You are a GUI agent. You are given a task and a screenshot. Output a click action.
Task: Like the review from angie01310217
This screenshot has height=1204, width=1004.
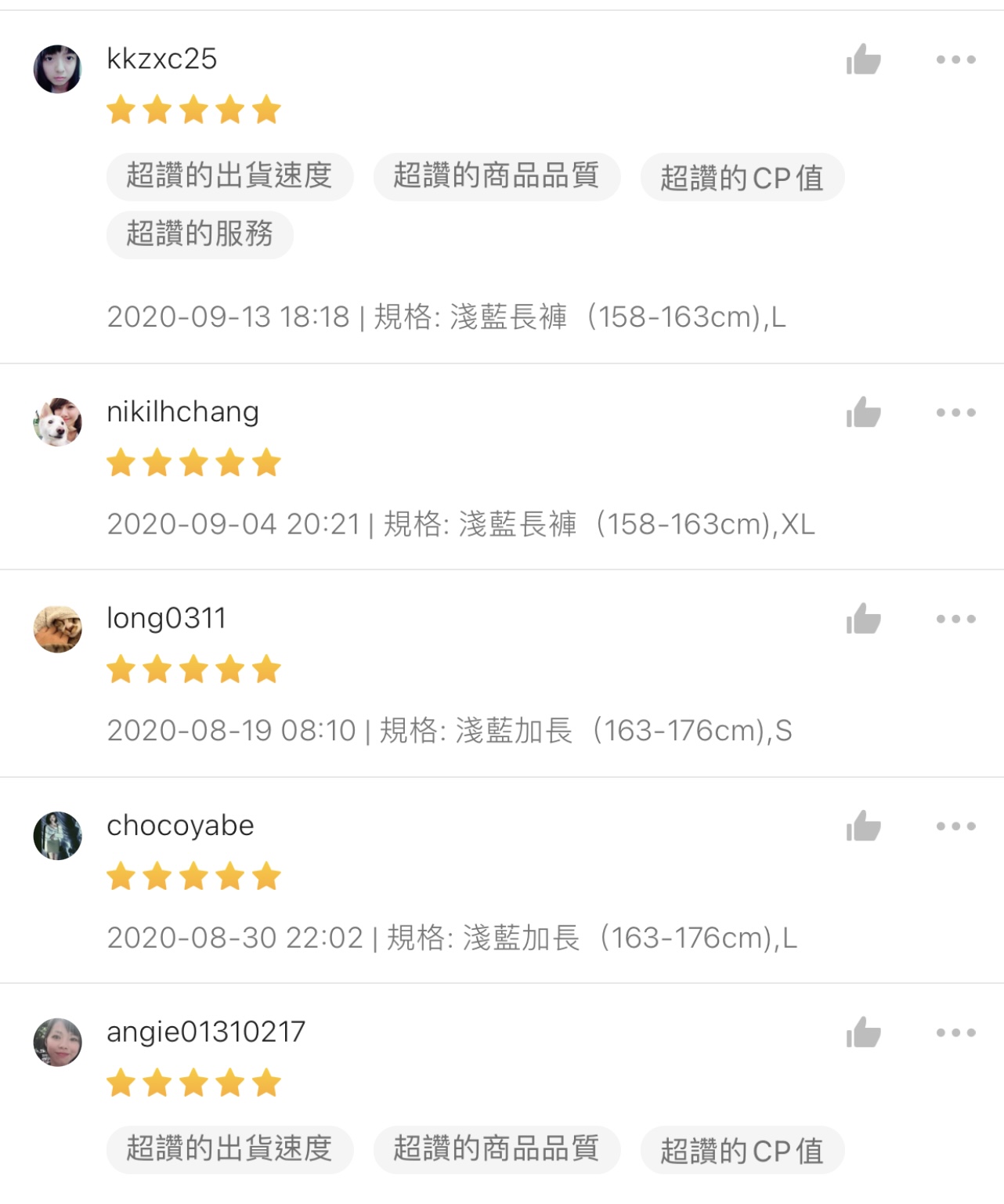[863, 1033]
